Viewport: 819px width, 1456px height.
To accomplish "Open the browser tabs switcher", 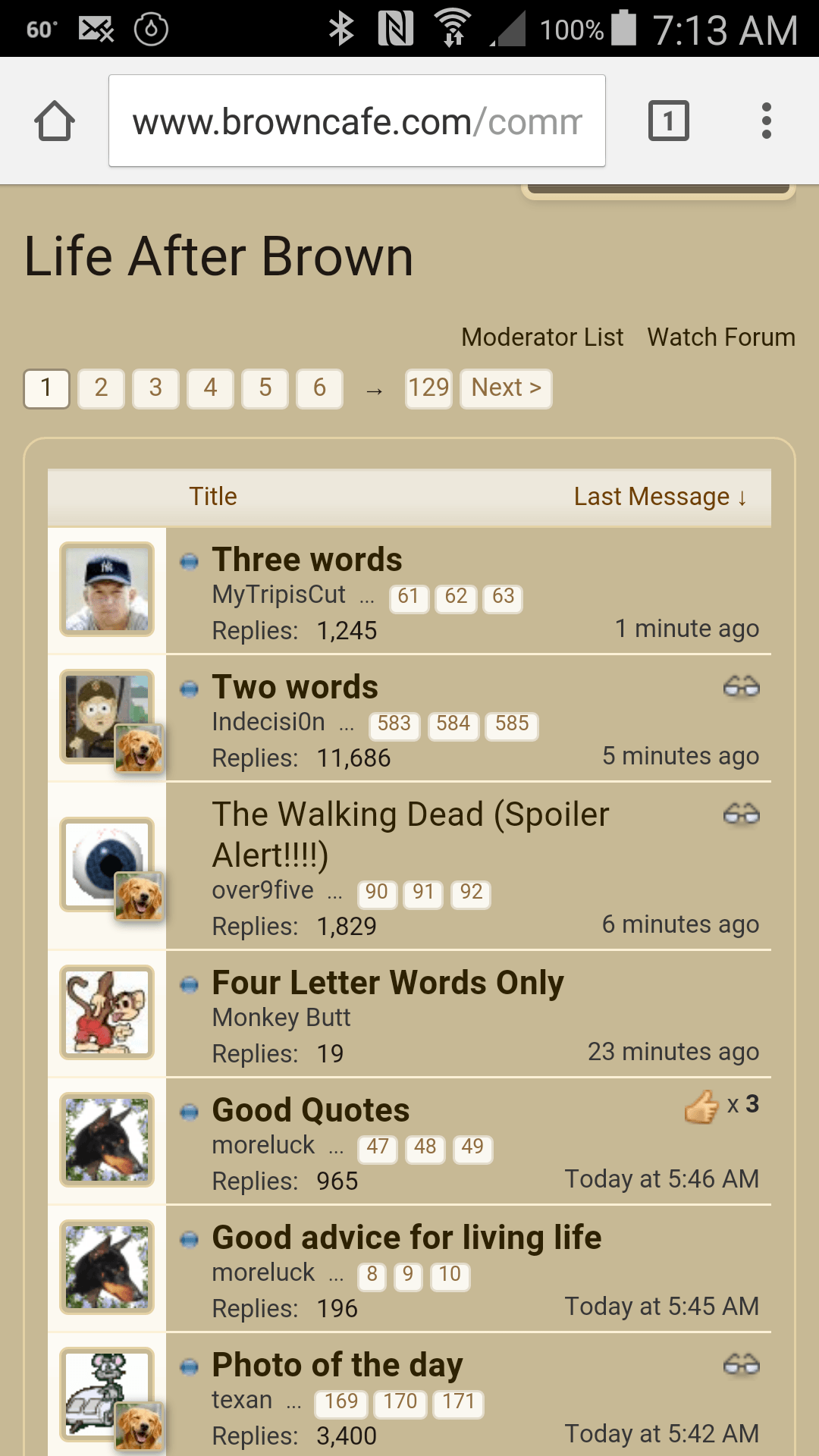I will pos(669,121).
